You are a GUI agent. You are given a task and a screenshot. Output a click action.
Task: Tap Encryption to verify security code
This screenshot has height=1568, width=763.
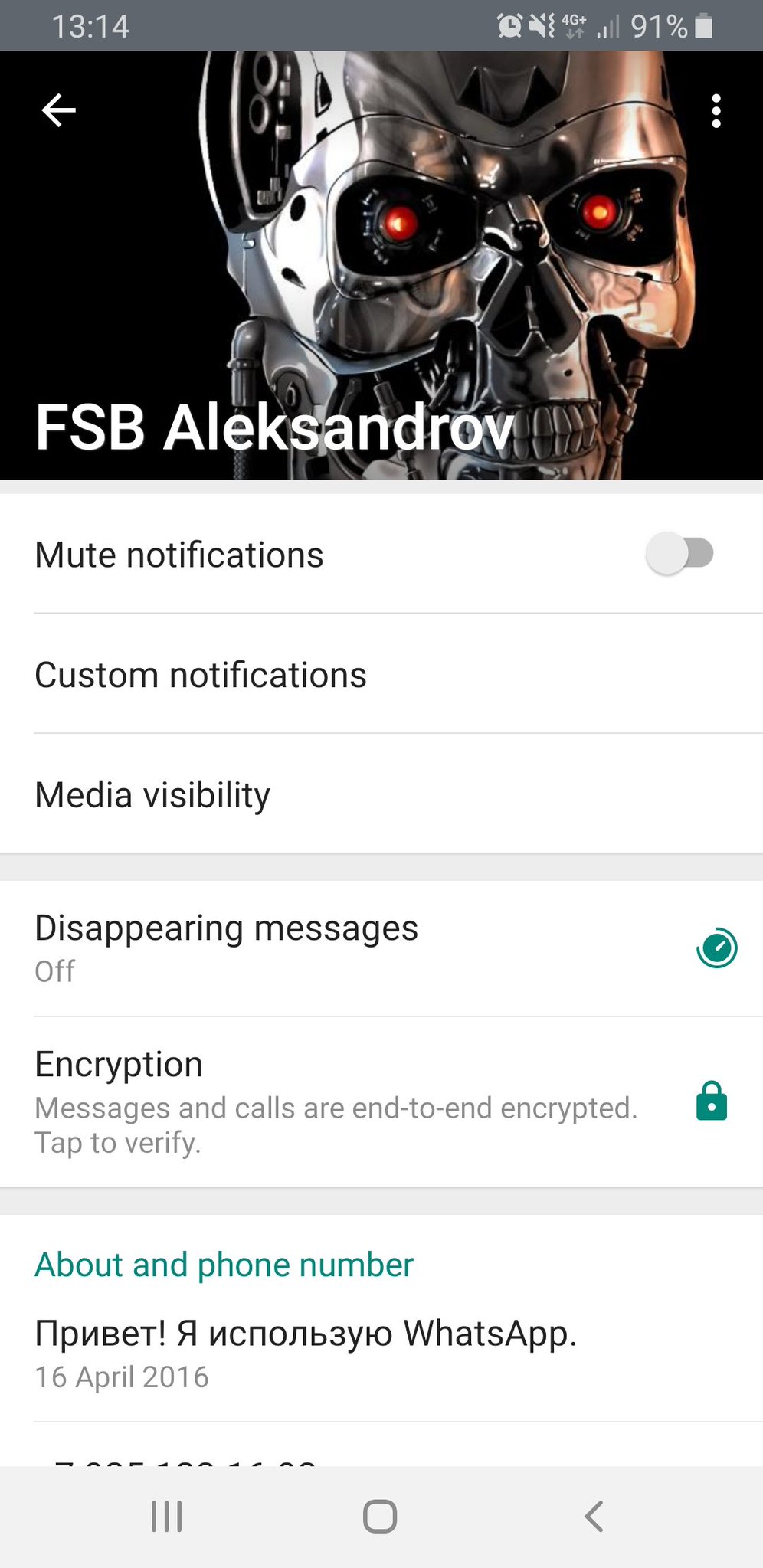pyautogui.click(x=381, y=1102)
